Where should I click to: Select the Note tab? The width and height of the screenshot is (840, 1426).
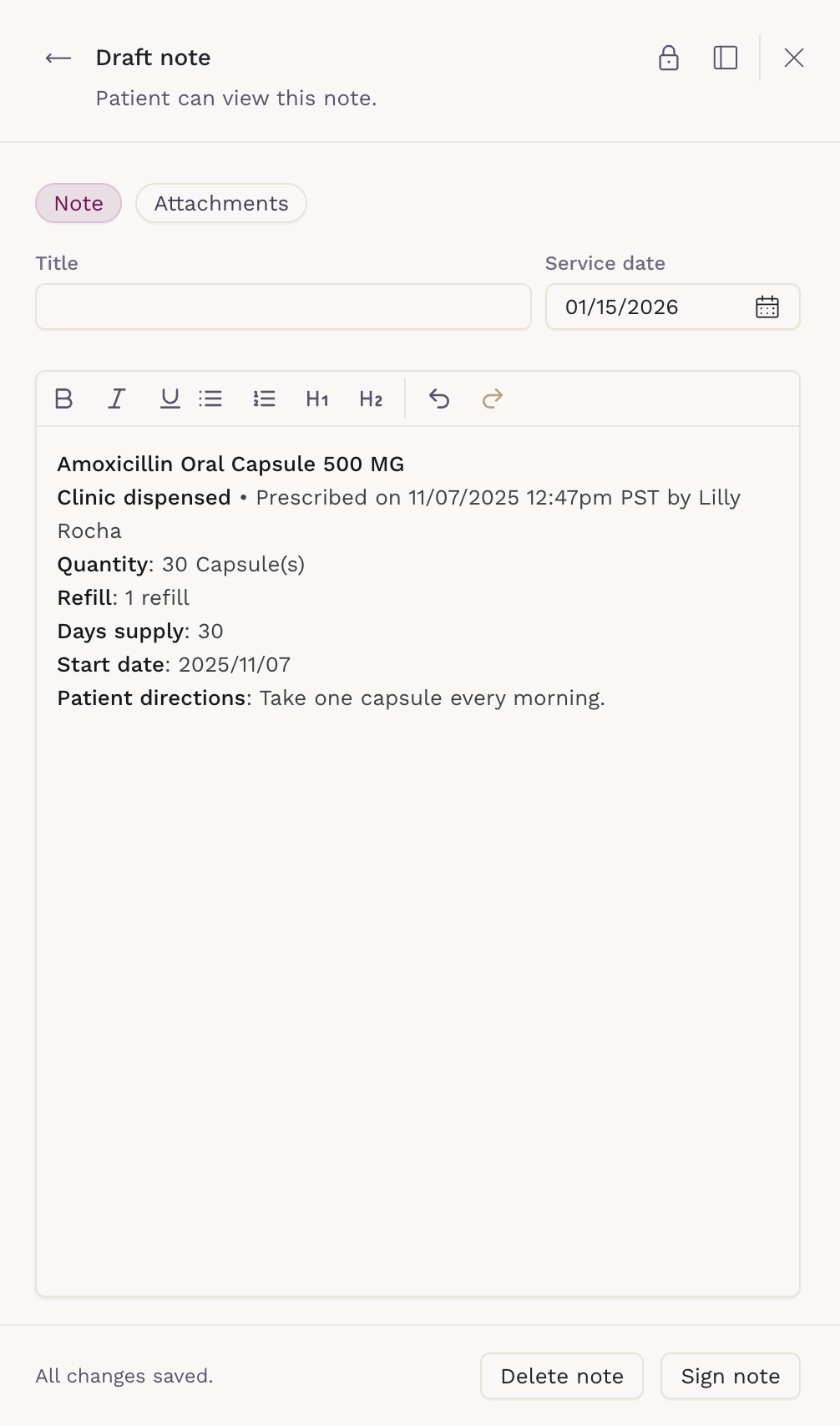click(x=78, y=203)
